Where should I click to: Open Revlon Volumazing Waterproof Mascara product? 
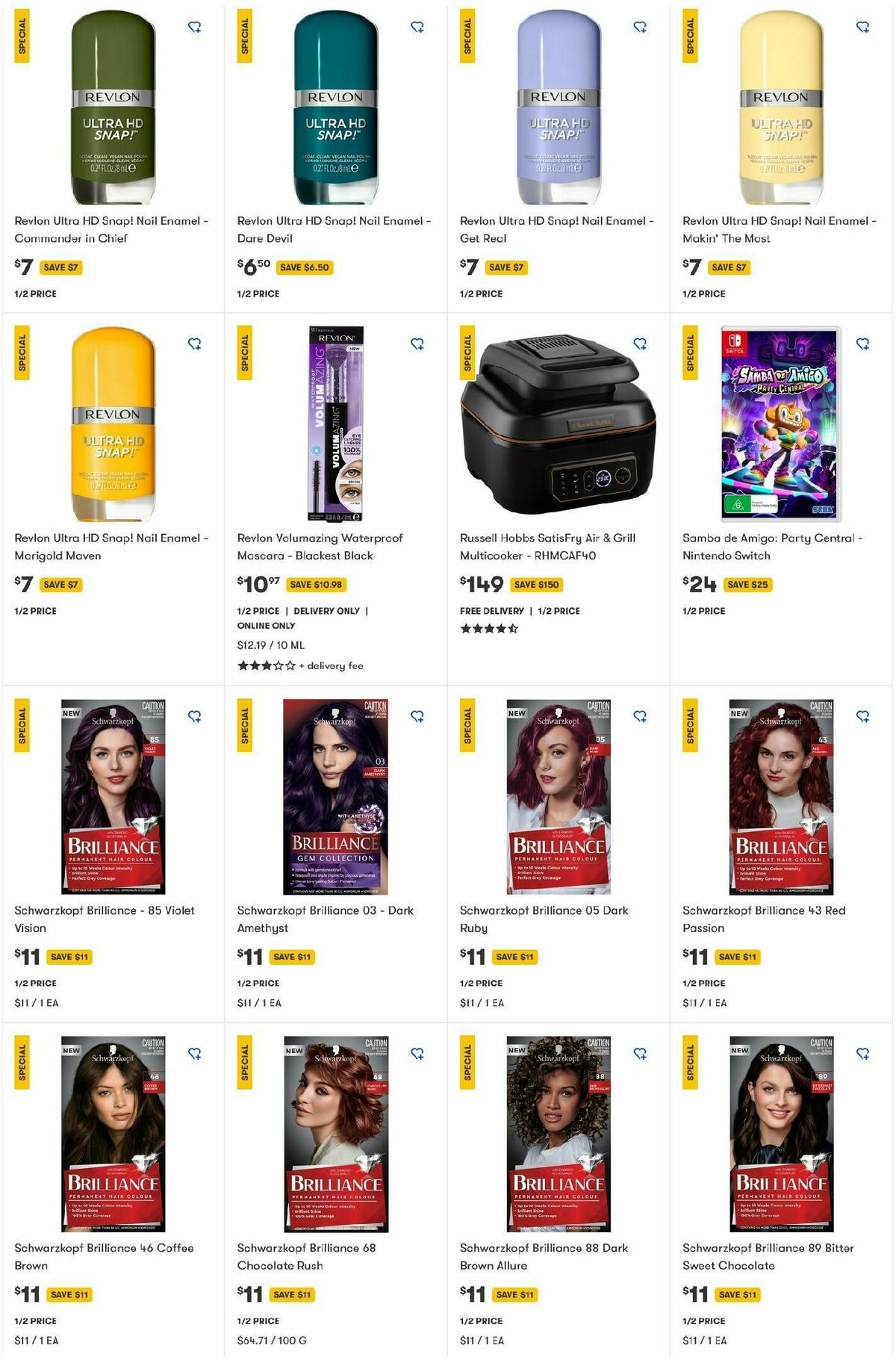coord(320,547)
